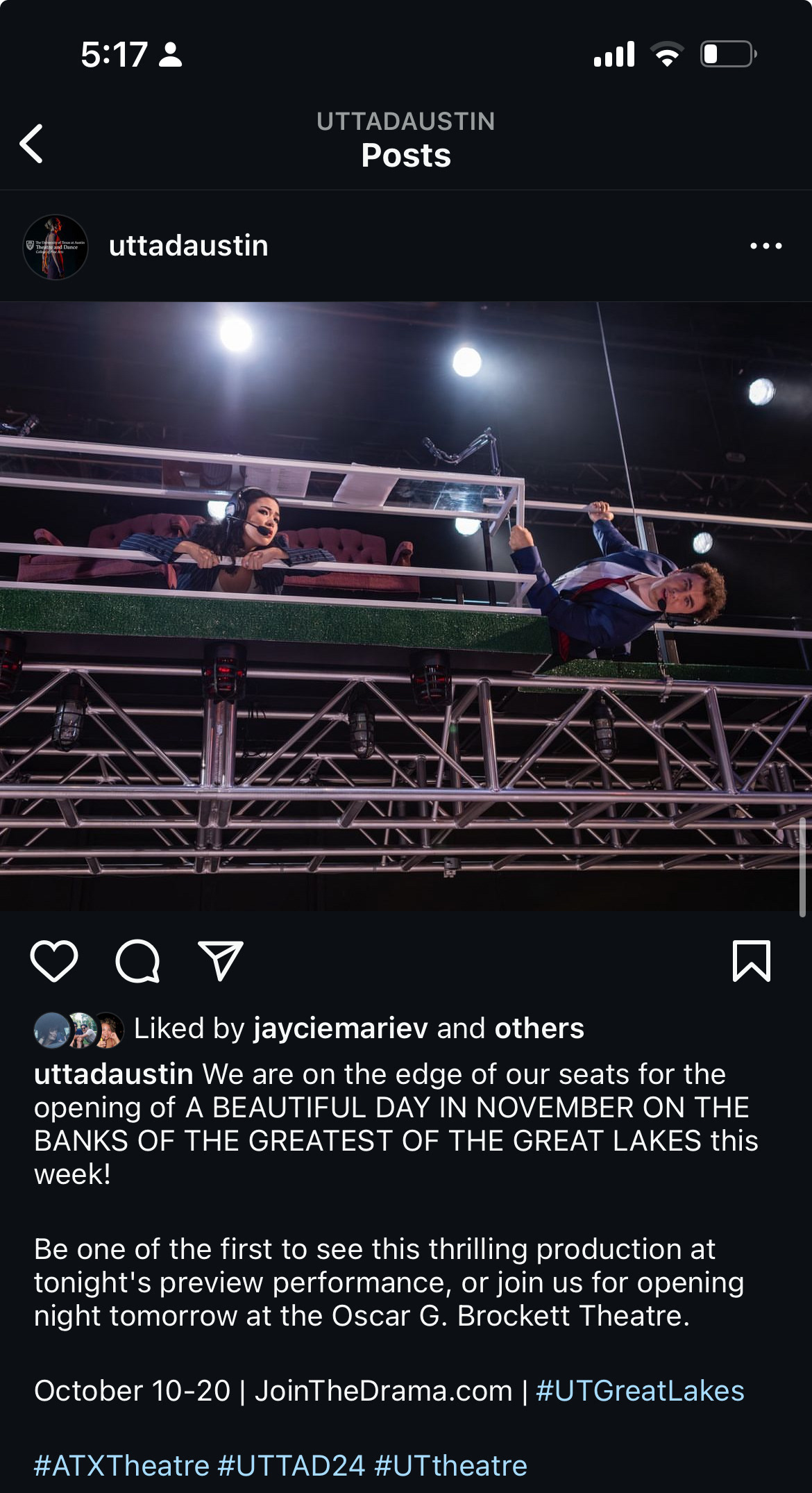Image resolution: width=812 pixels, height=1493 pixels.
Task: Tap the post photo of theatre performers
Action: [x=406, y=606]
